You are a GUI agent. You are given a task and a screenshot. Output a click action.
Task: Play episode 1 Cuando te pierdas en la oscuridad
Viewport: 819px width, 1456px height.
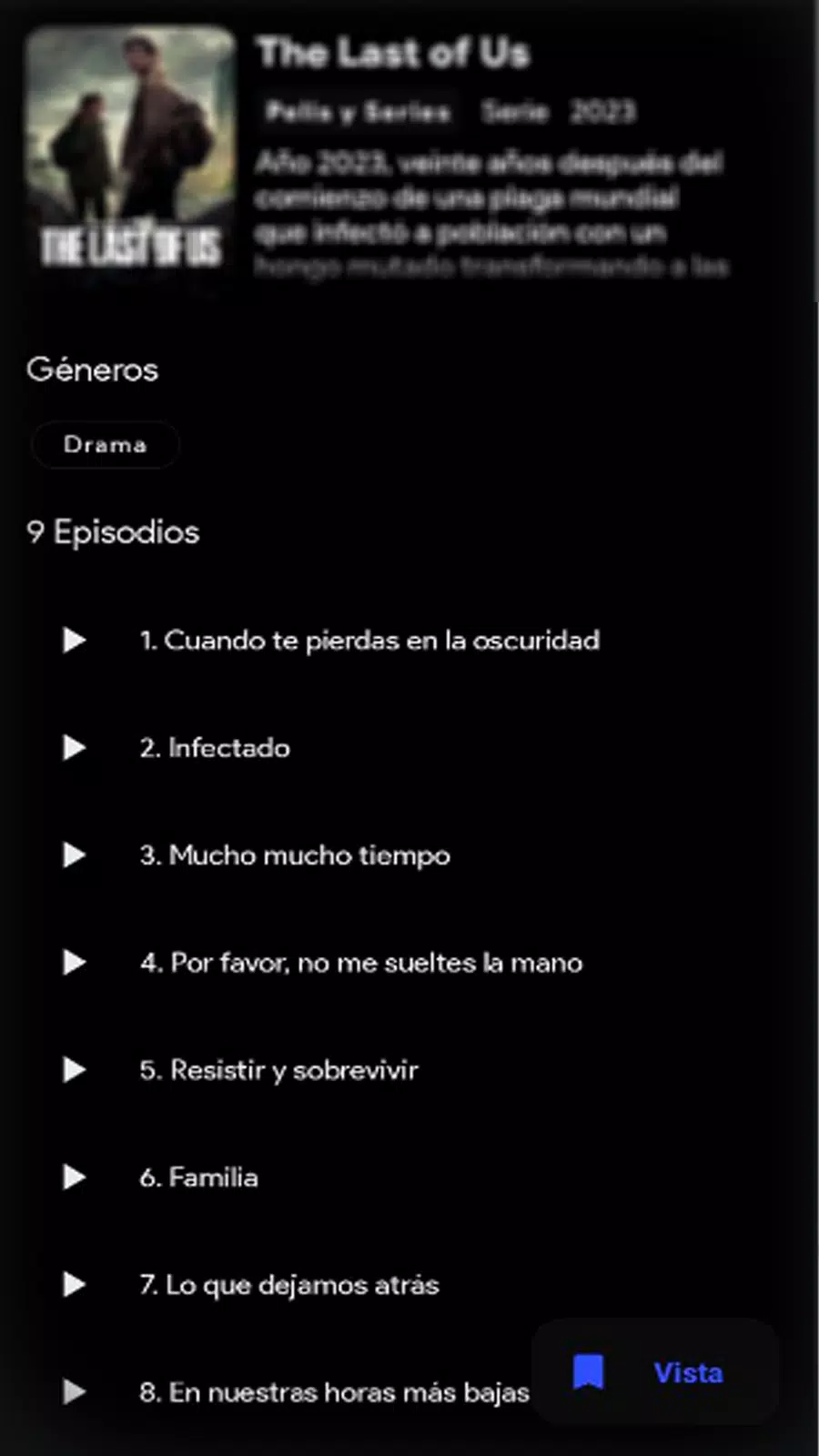click(x=75, y=641)
